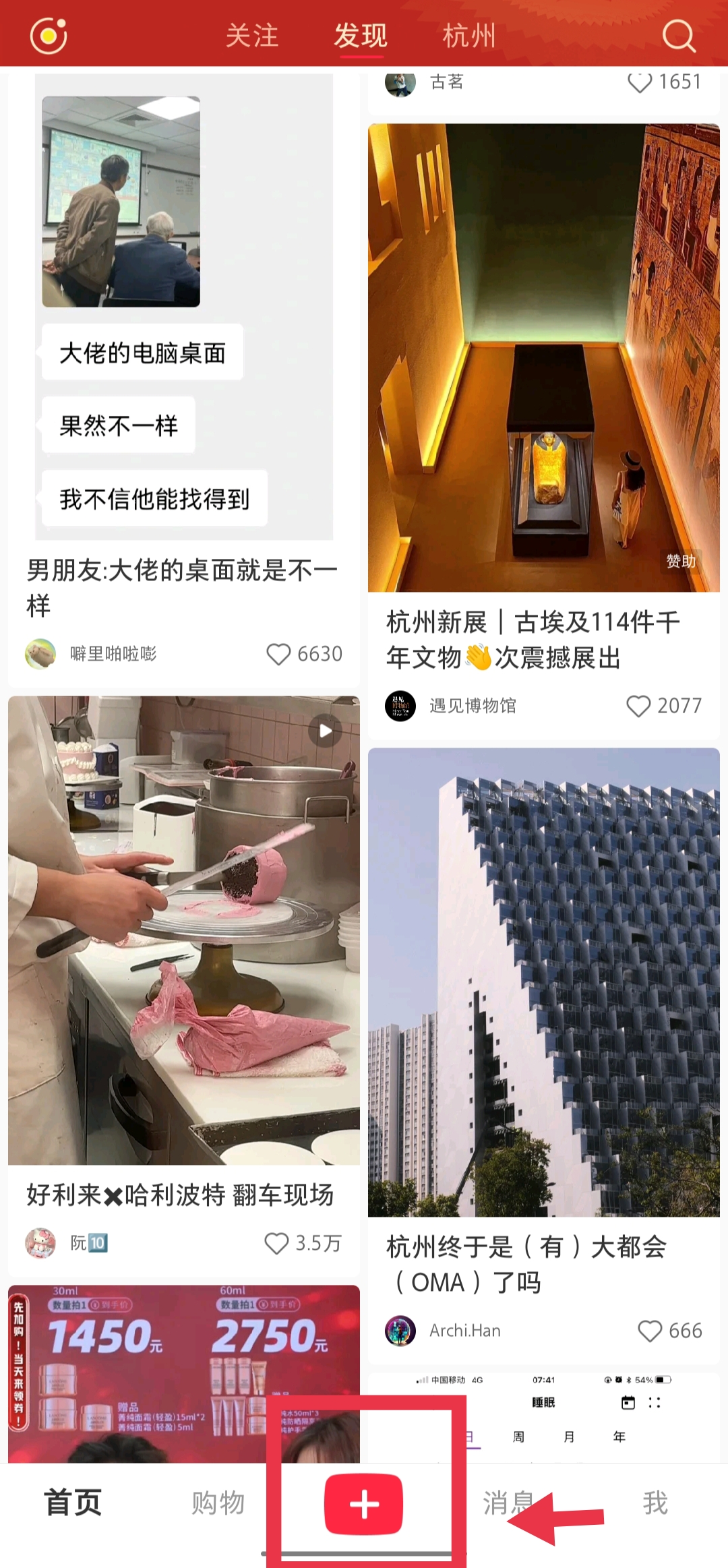728x1568 pixels.
Task: Like the post by 阮
Action: [x=276, y=1243]
